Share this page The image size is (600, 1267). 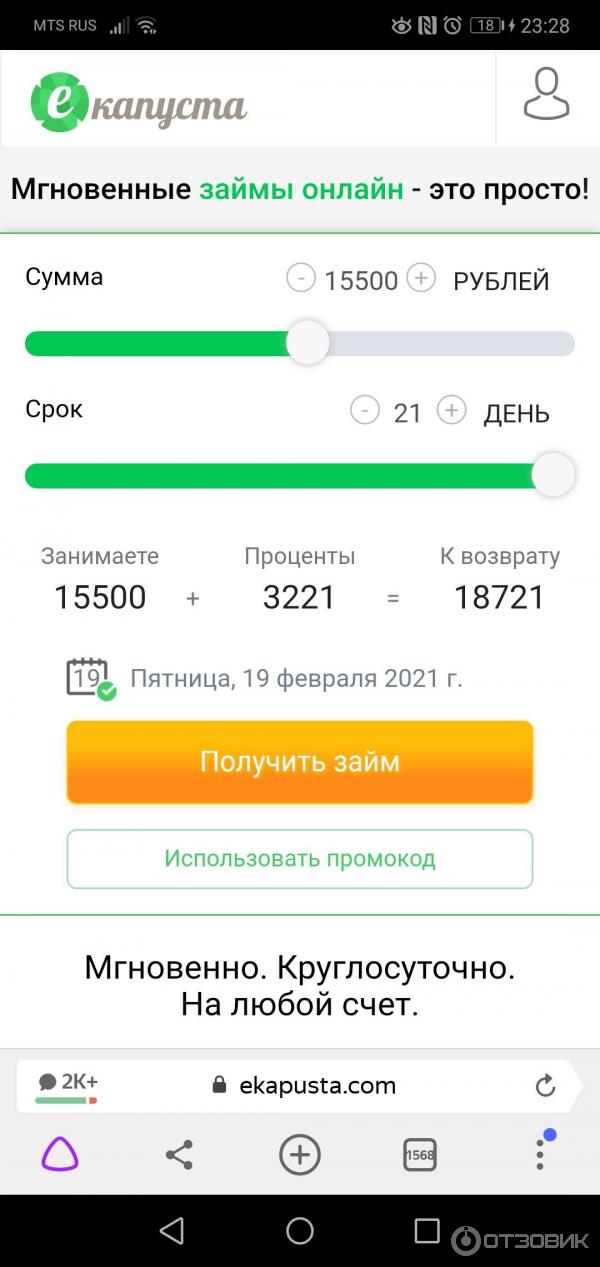pos(179,1155)
